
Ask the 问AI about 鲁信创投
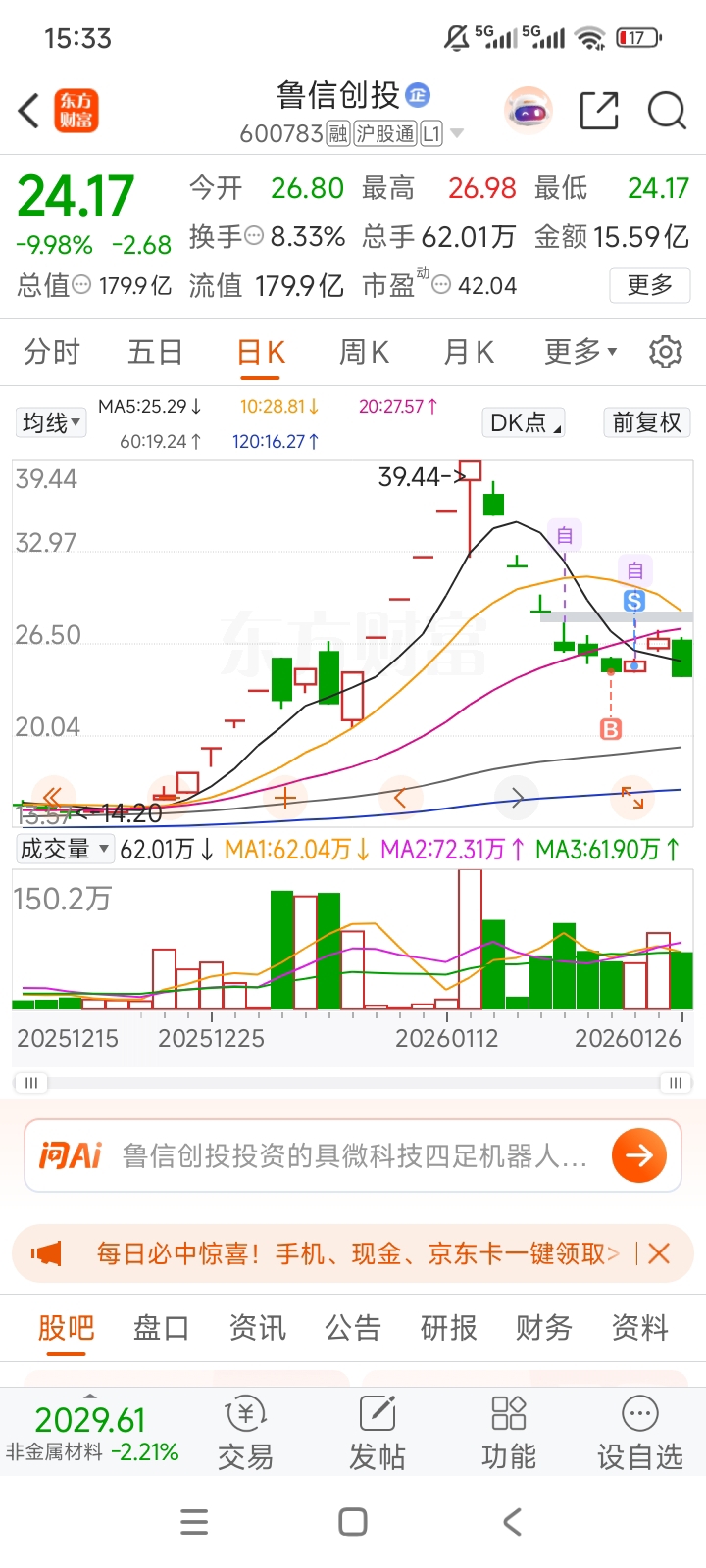click(353, 1156)
